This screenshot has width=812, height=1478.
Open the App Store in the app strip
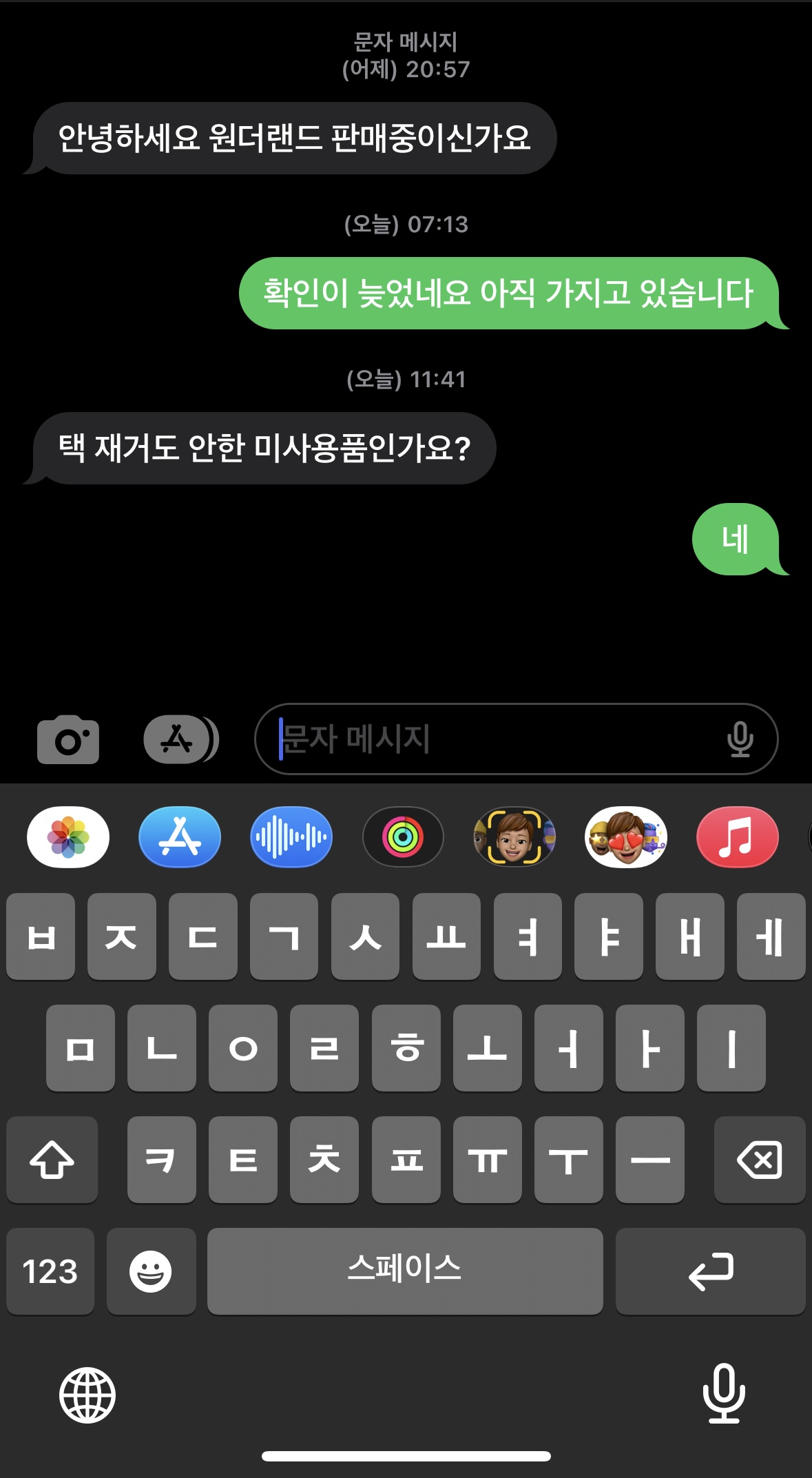tap(180, 837)
